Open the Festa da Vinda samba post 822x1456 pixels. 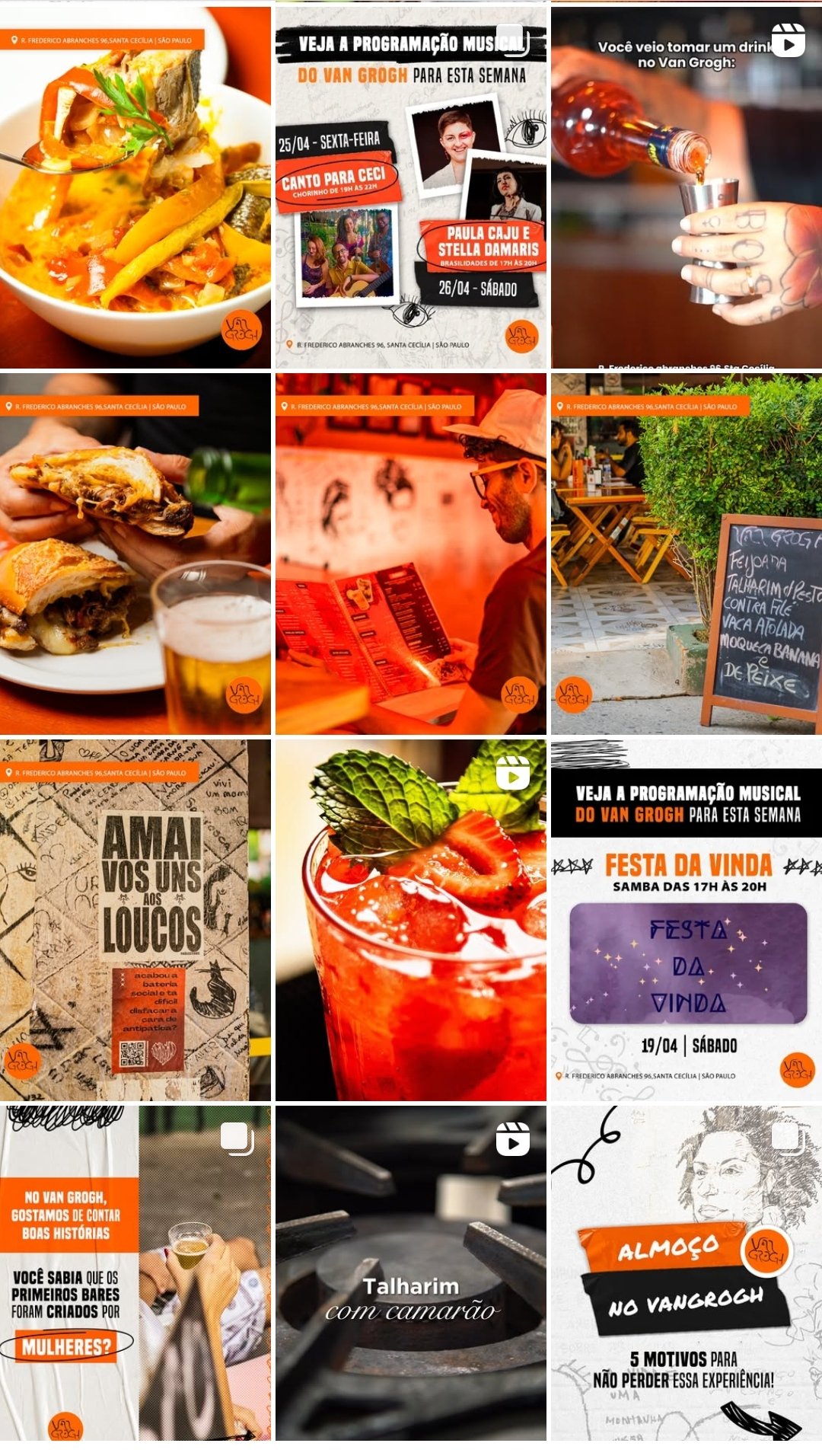point(686,920)
